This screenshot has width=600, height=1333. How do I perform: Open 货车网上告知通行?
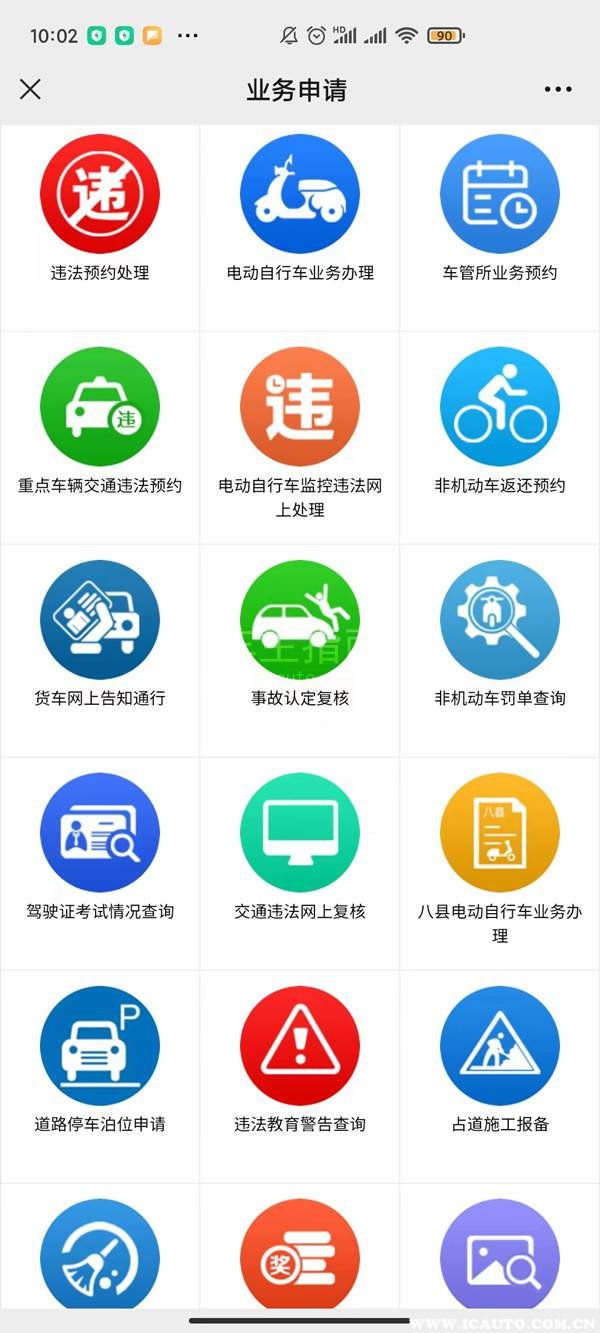100,621
